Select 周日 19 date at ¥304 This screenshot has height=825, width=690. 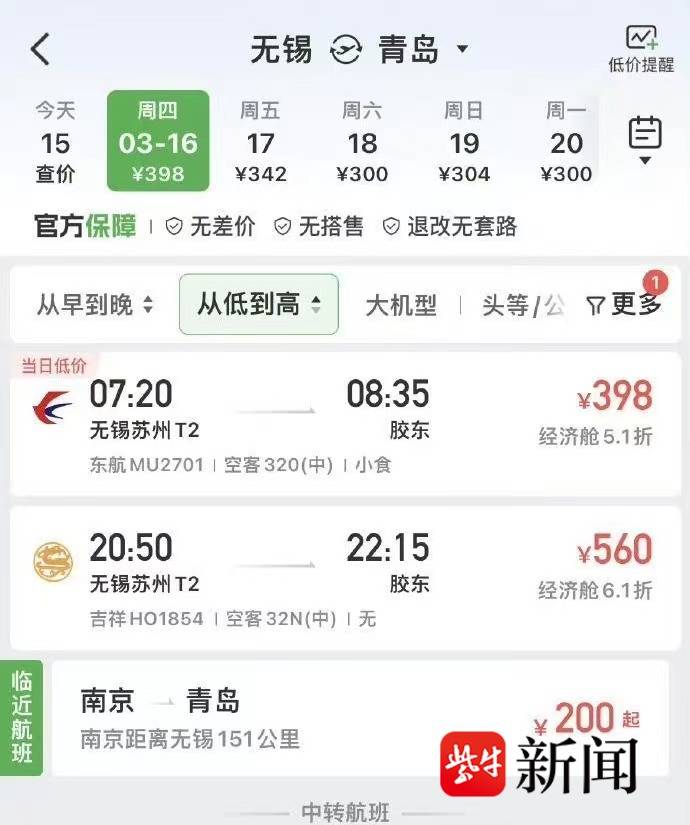[464, 142]
